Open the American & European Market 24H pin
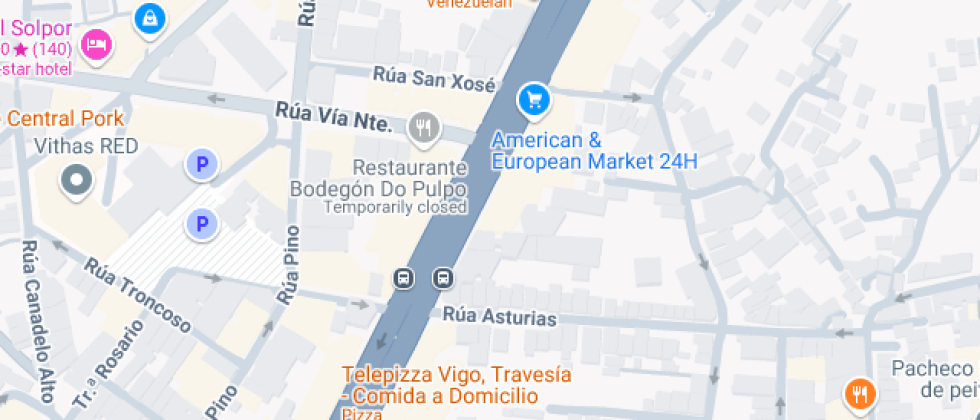 [x=534, y=101]
